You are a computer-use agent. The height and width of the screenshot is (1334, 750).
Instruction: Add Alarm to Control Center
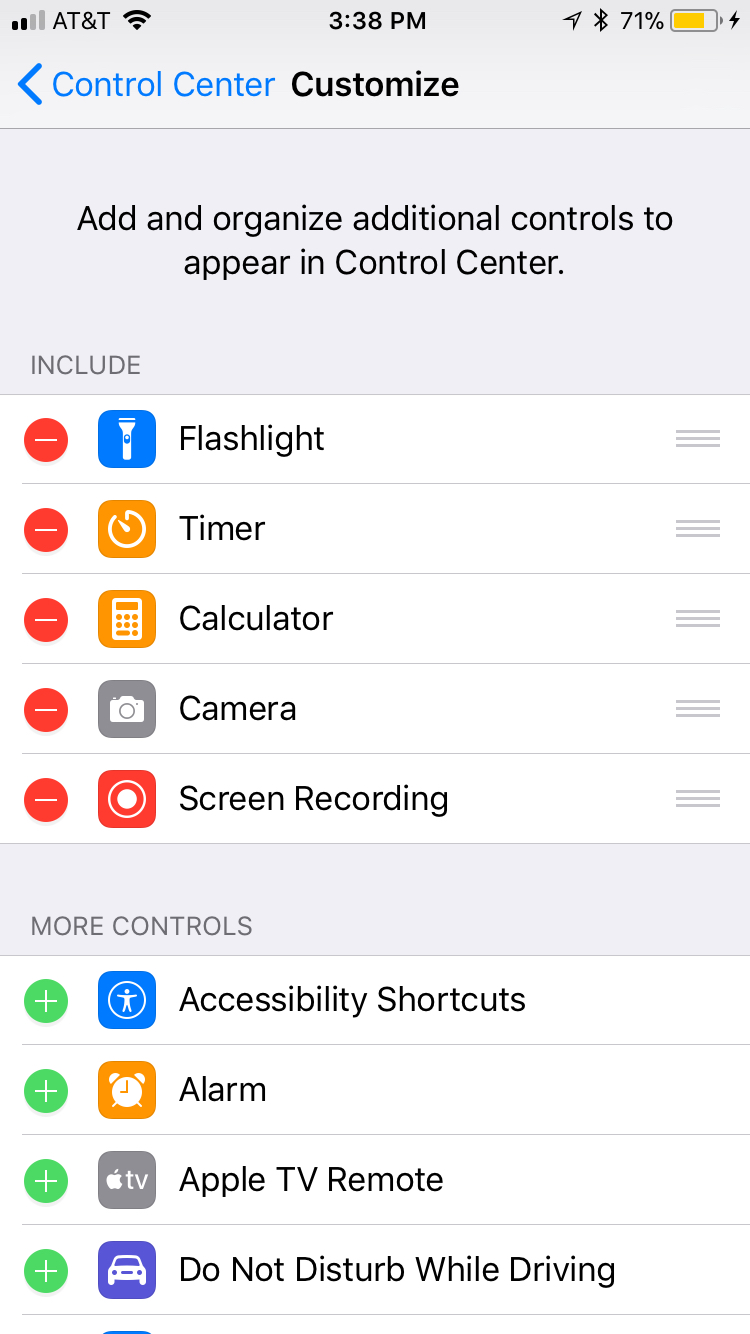(x=45, y=1090)
